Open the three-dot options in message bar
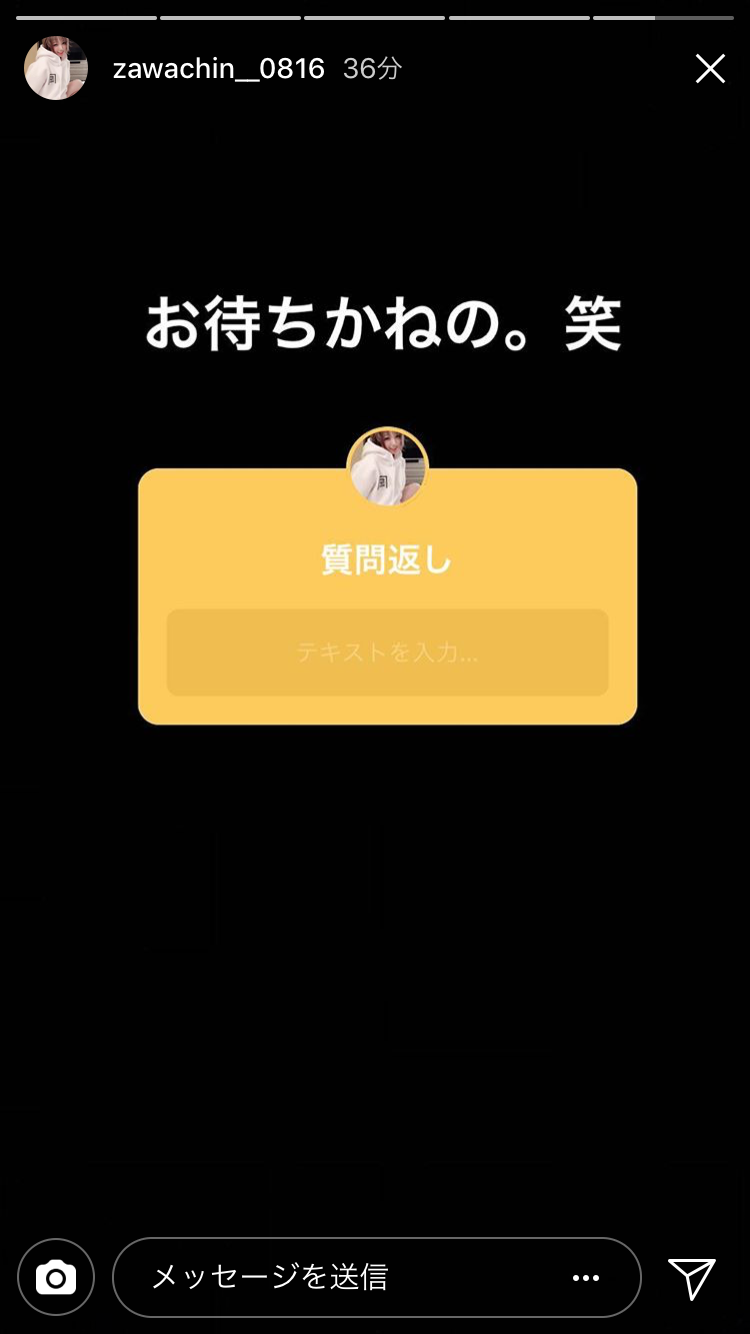The image size is (750, 1334). pos(586,1277)
